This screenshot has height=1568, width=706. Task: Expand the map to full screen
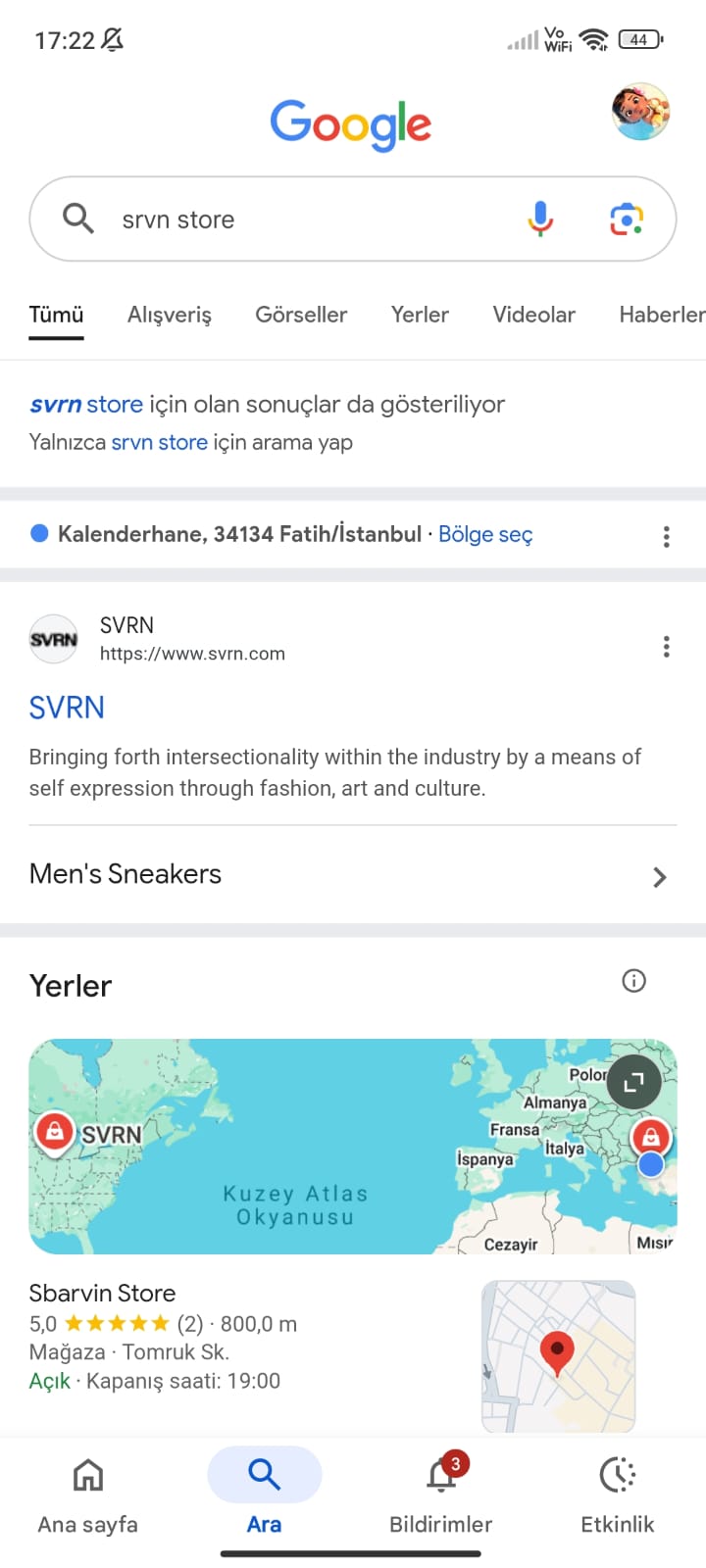pyautogui.click(x=633, y=1082)
